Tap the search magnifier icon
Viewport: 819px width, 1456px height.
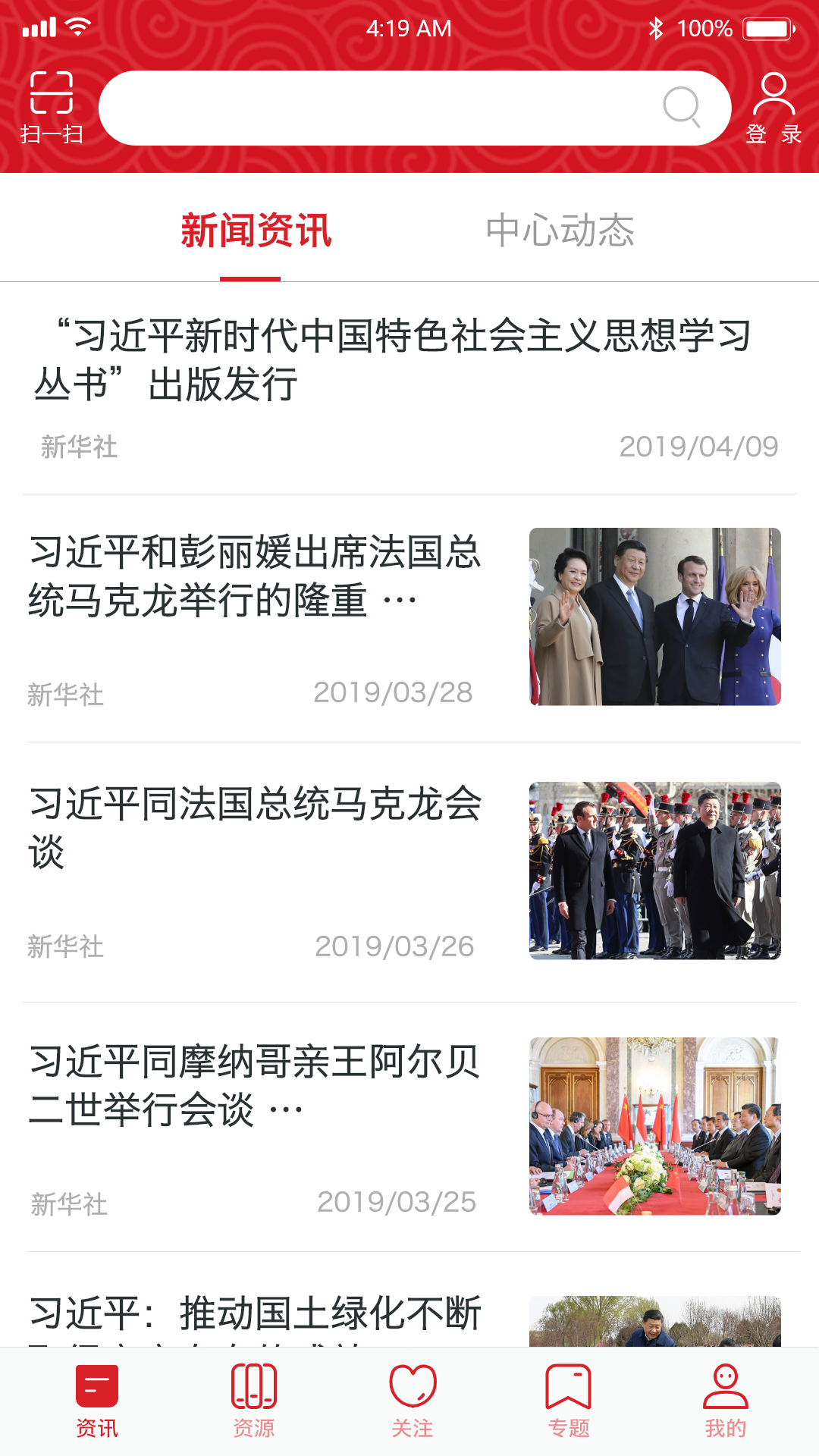[x=682, y=107]
